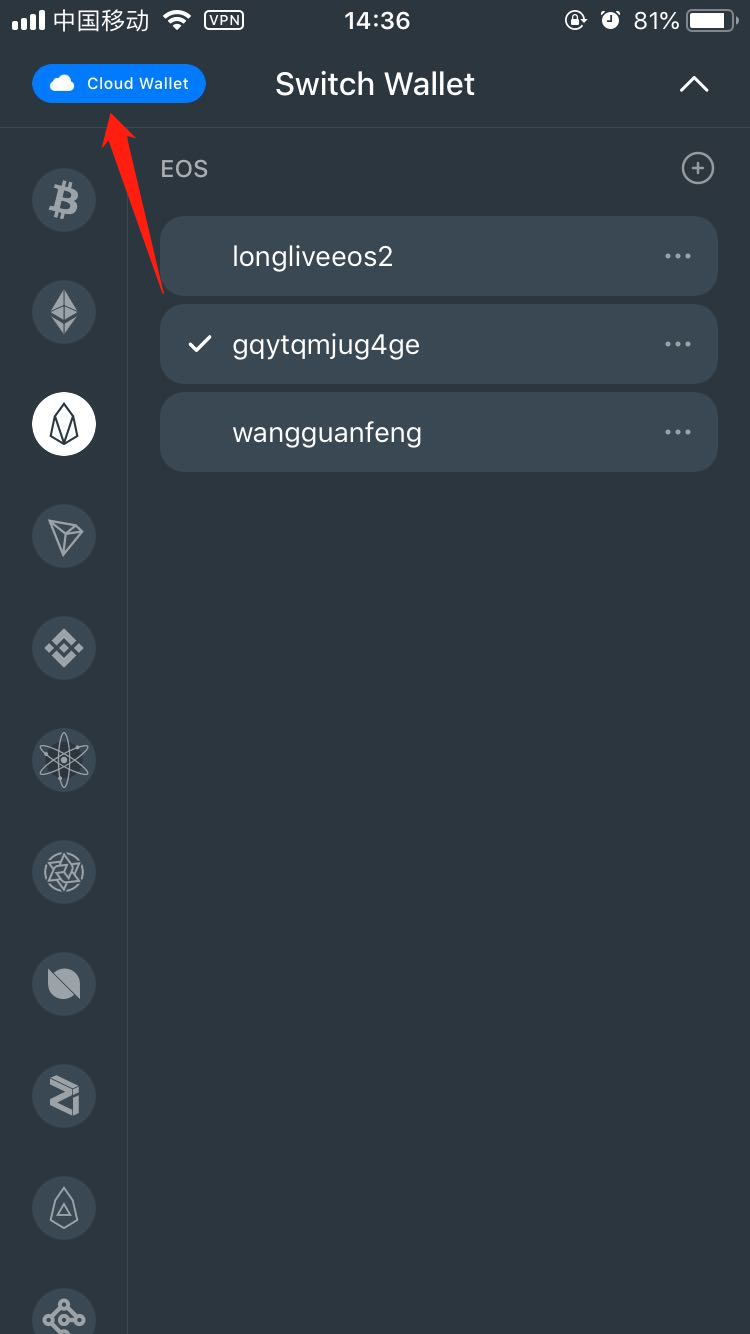Open options for gqytqmjug4ge
Screen dimensions: 750x1334
point(678,345)
